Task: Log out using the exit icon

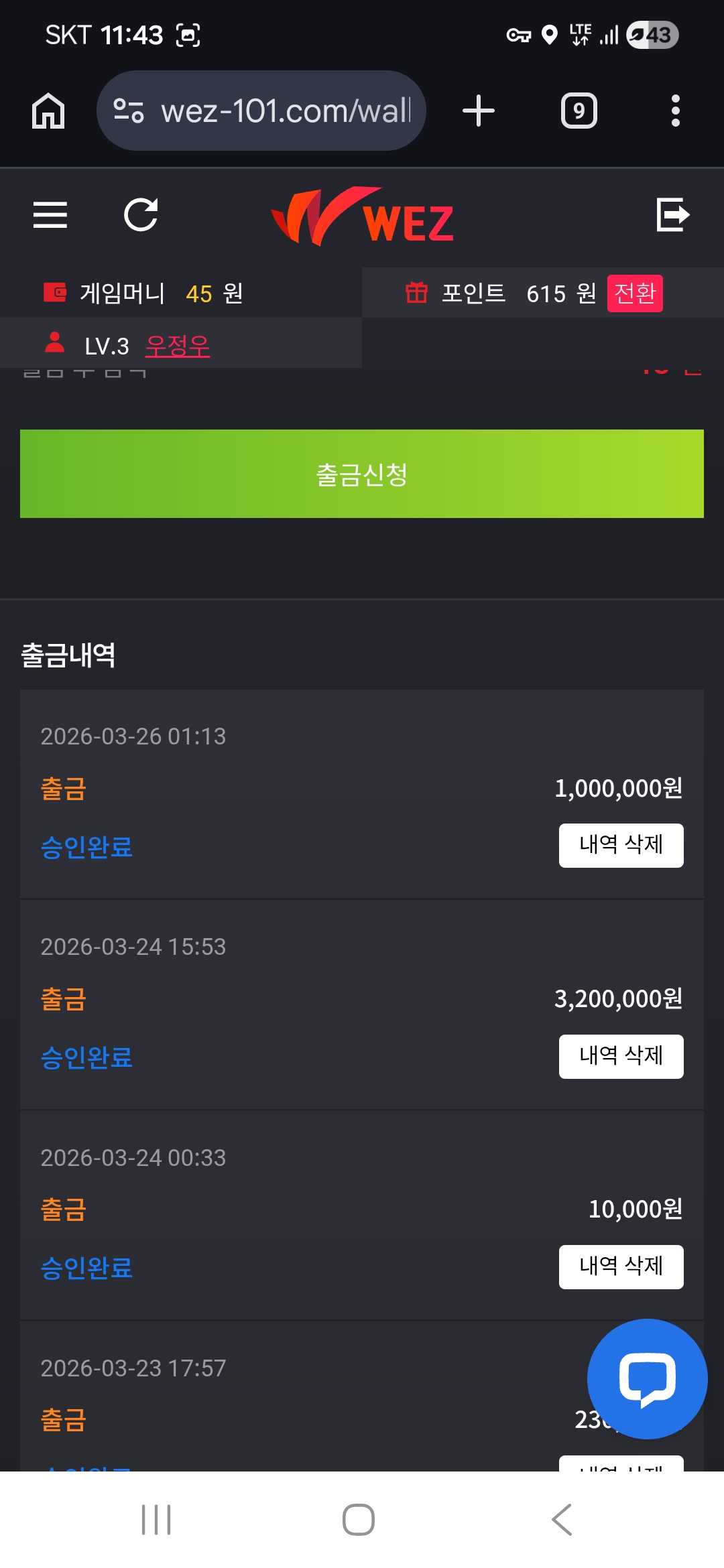Action: (672, 215)
